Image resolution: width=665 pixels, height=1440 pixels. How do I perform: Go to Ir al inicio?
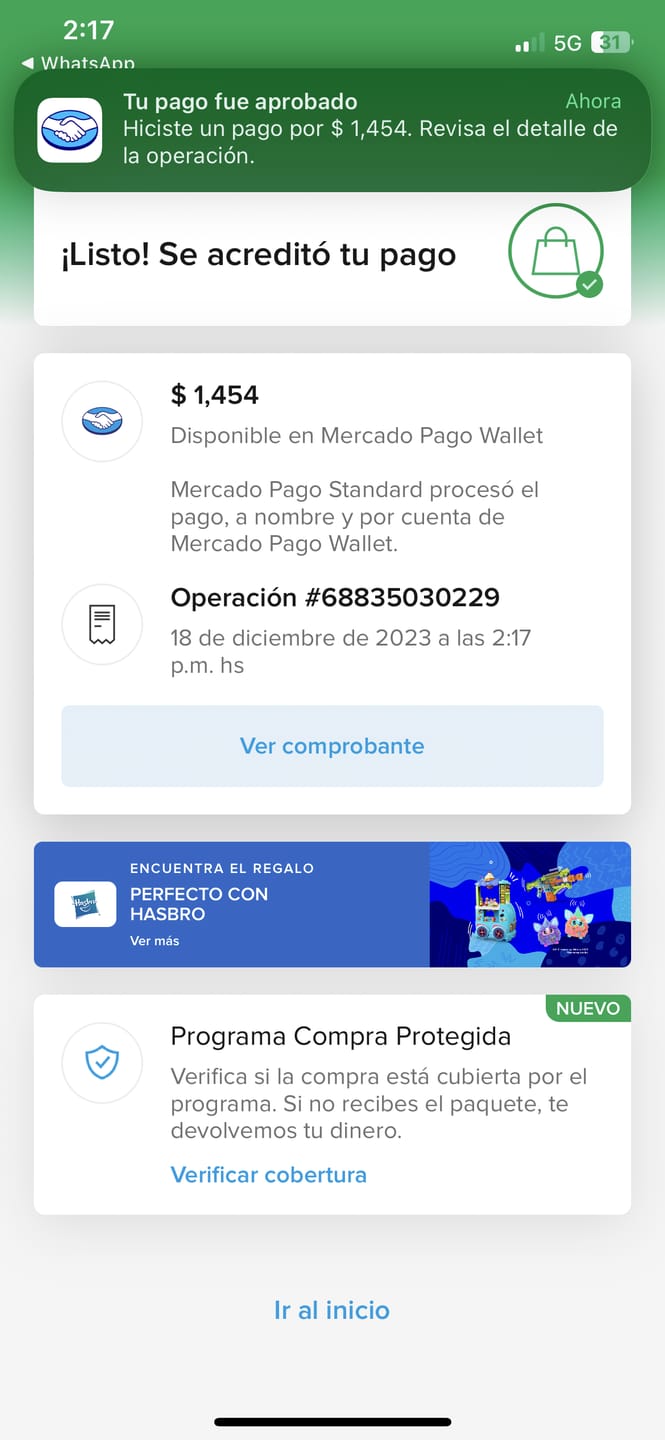[x=332, y=1310]
